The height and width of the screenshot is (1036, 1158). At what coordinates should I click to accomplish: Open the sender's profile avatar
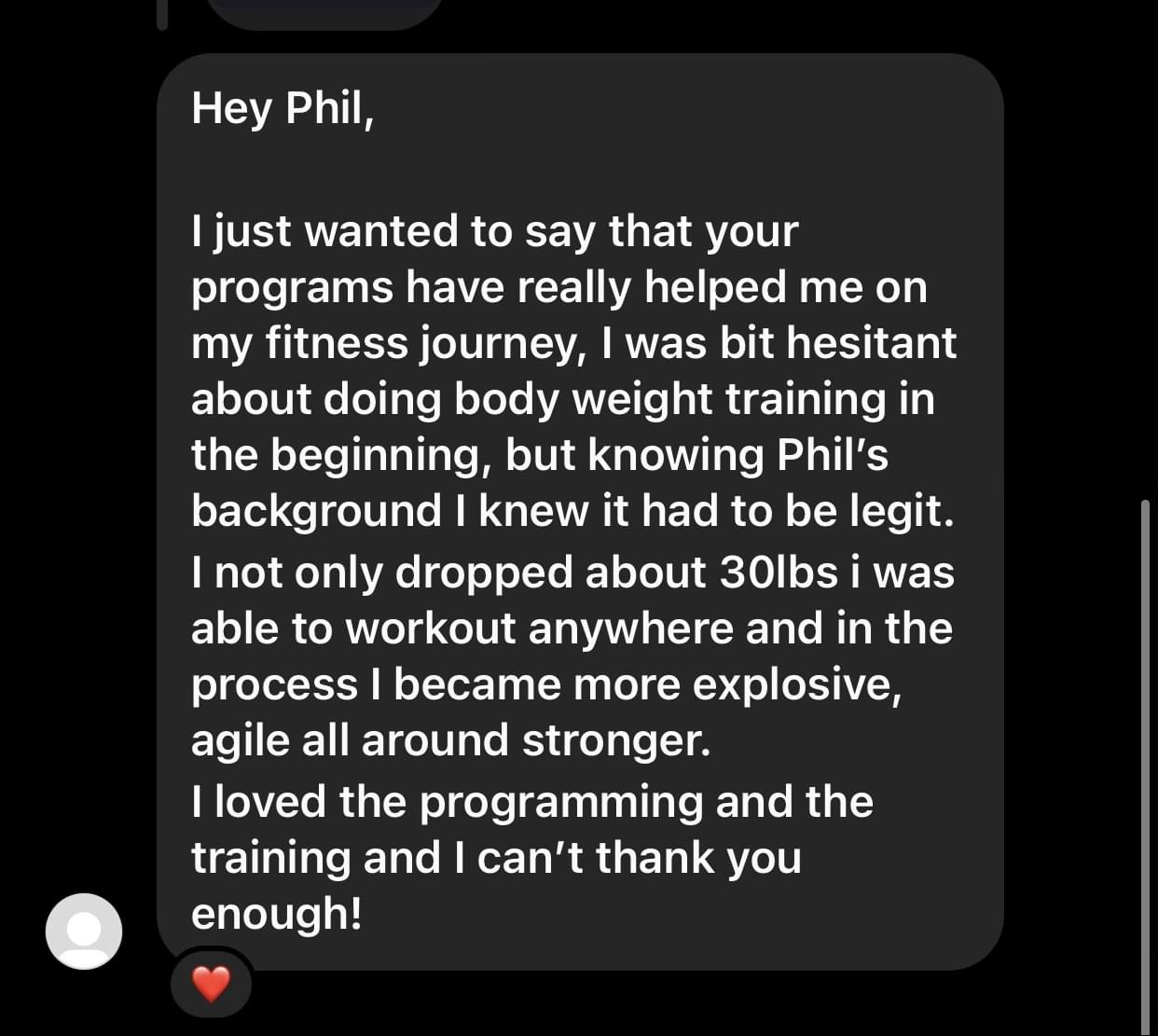click(x=84, y=931)
